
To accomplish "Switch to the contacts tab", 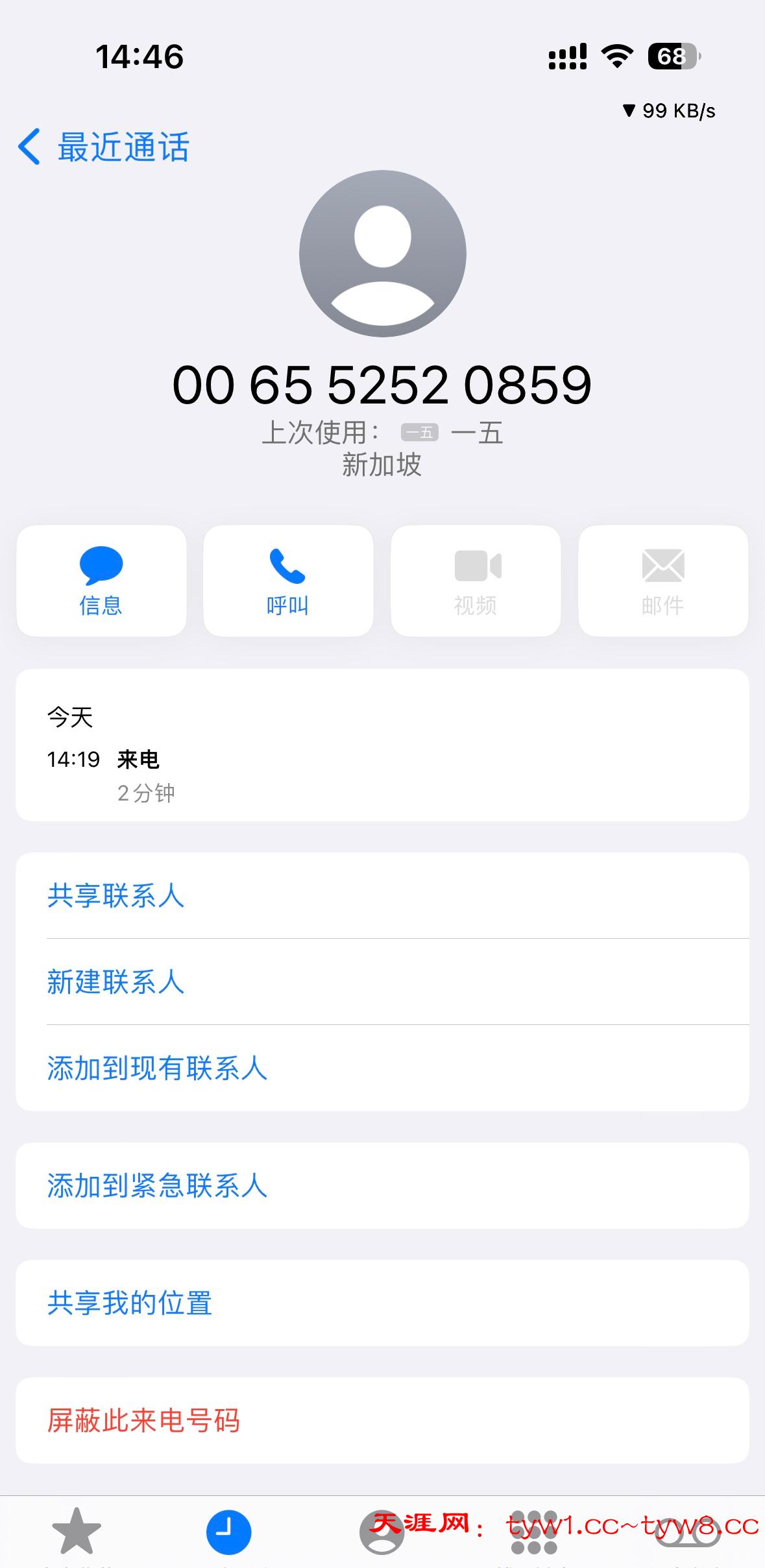I will 382,1532.
